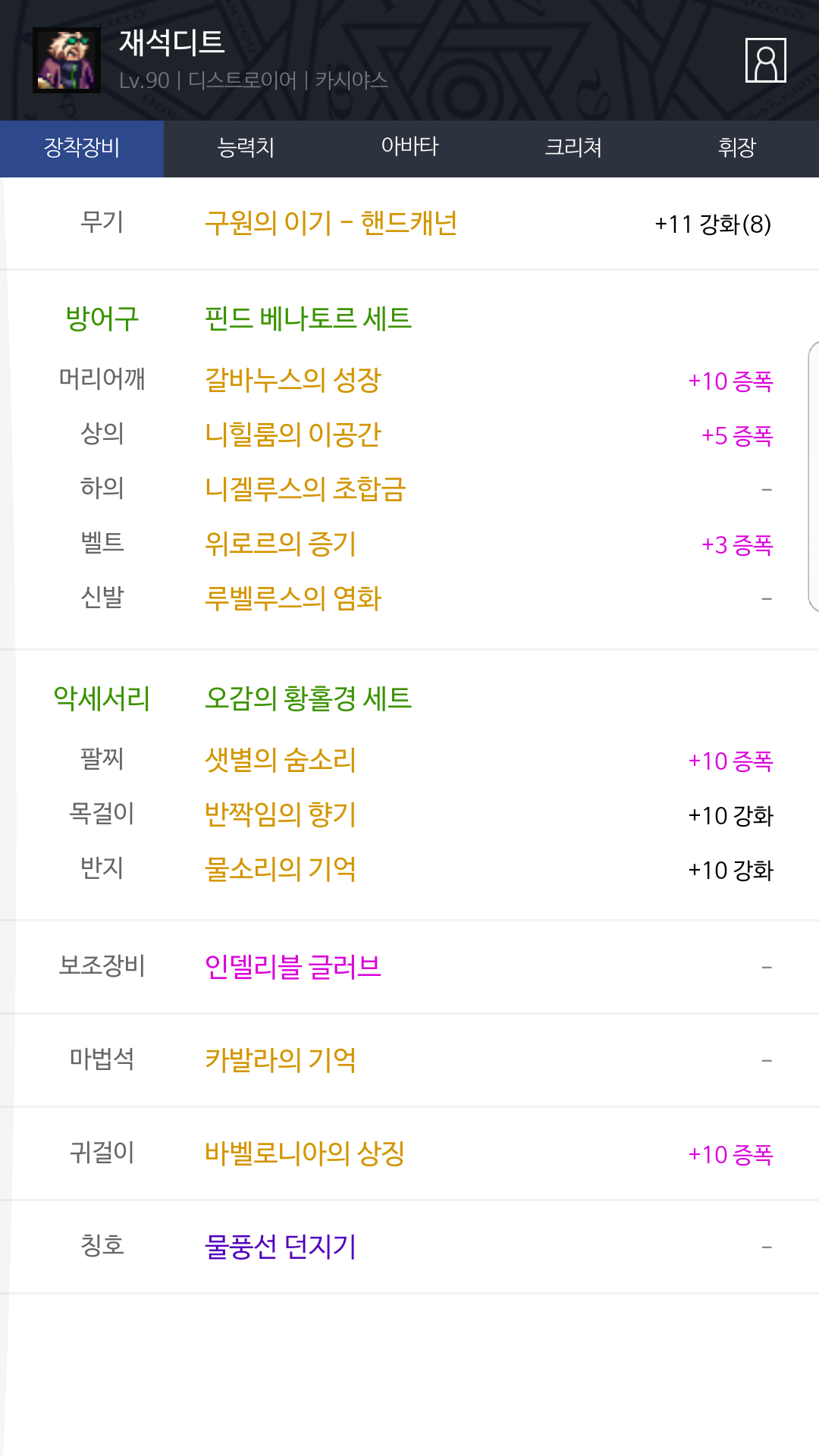This screenshot has width=819, height=1456.
Task: Tap the 재석디트 character avatar
Action: pyautogui.click(x=67, y=61)
